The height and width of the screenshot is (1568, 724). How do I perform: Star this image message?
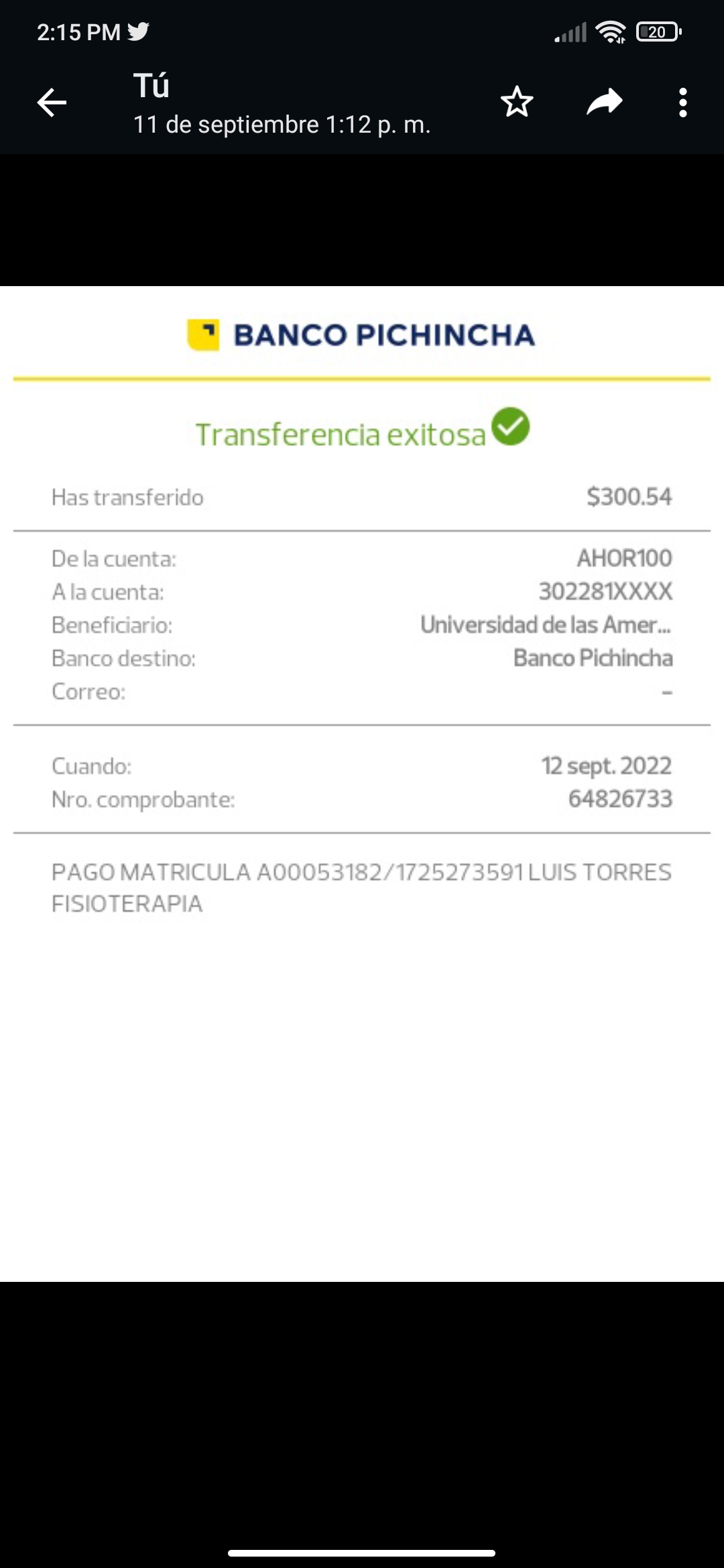click(517, 103)
